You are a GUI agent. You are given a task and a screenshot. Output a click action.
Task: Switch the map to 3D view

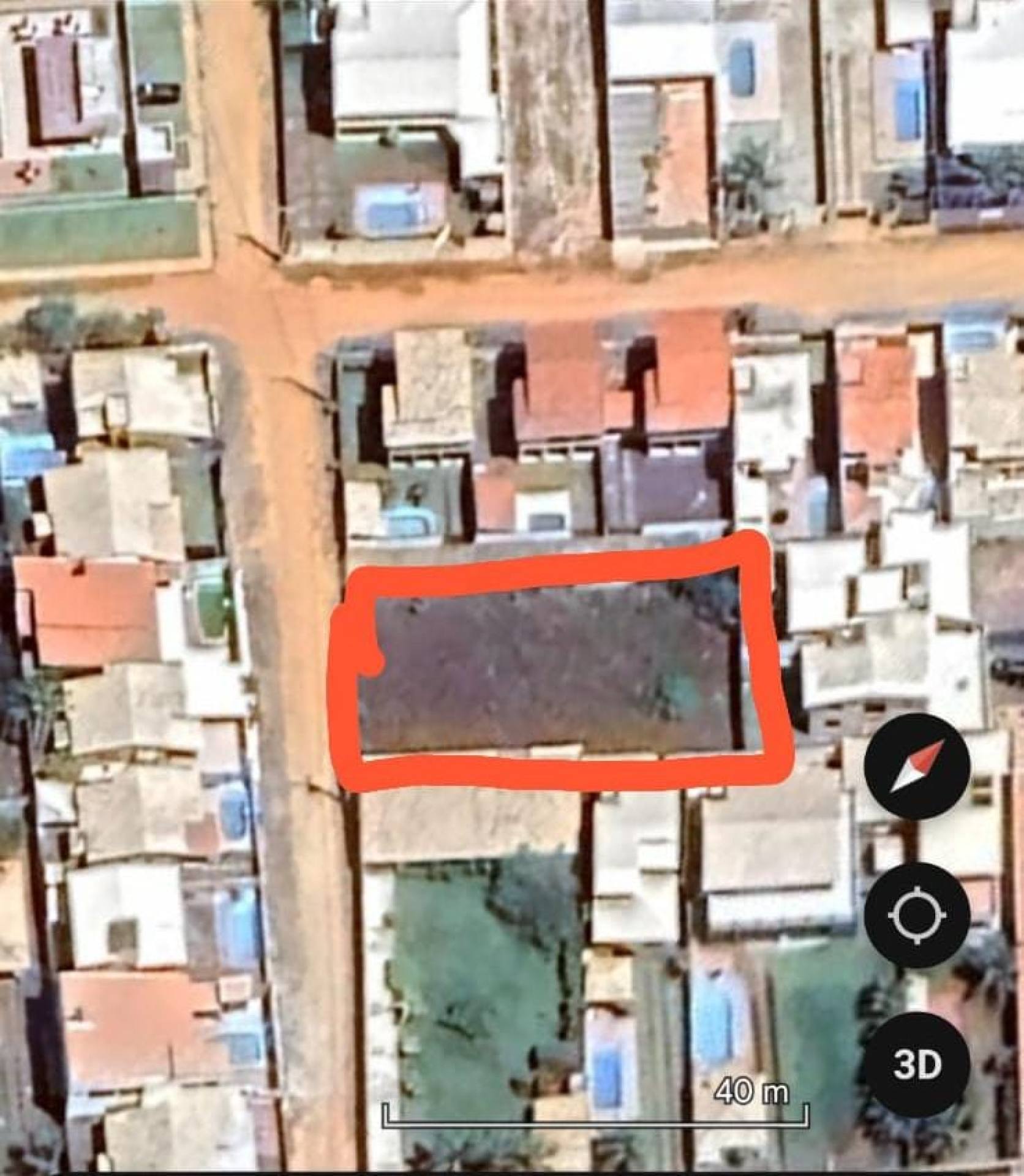(x=917, y=1066)
